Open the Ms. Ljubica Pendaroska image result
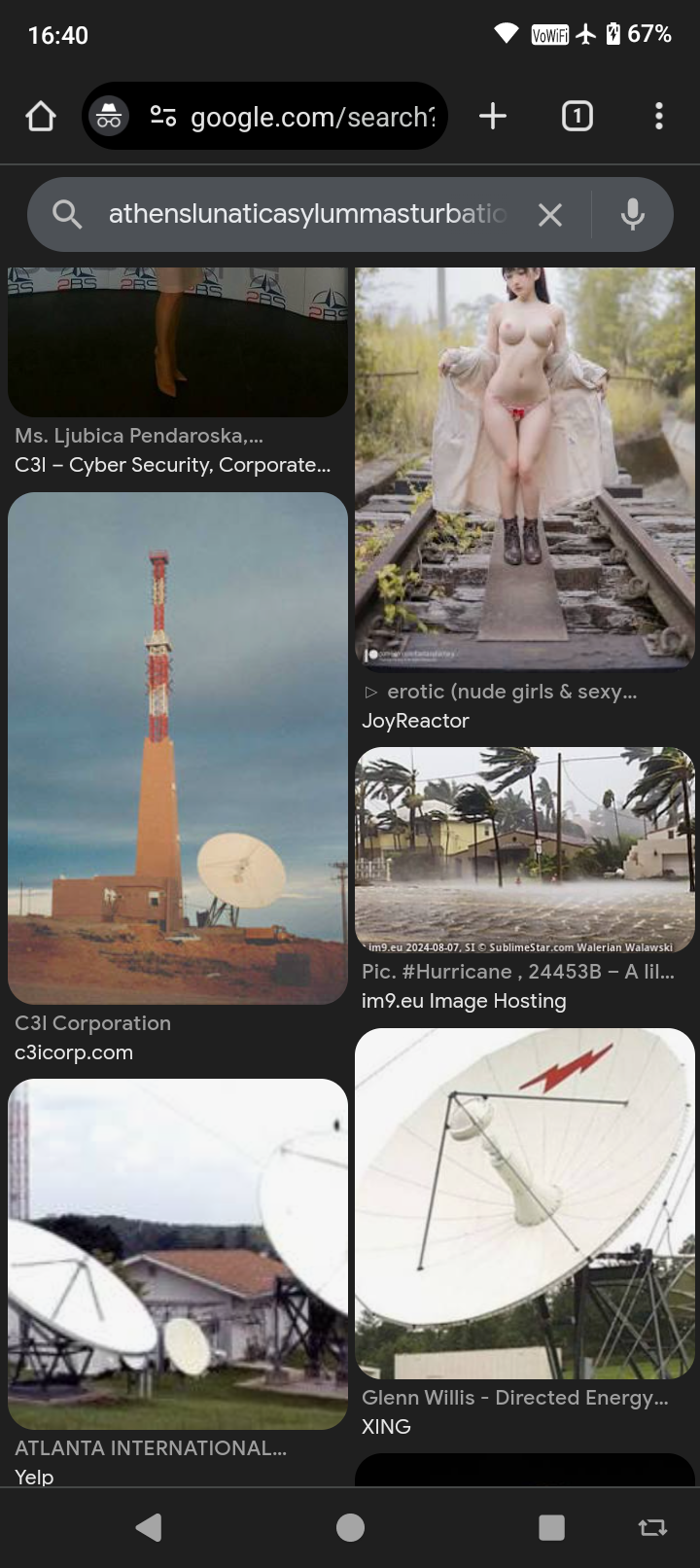 (x=178, y=340)
